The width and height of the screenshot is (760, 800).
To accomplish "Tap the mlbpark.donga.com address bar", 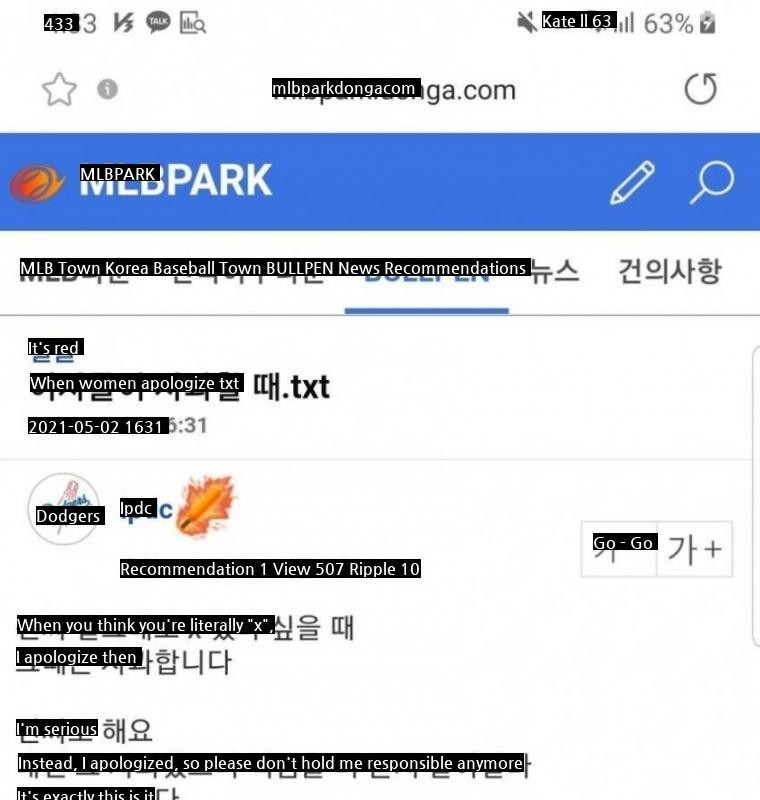I will coord(394,89).
